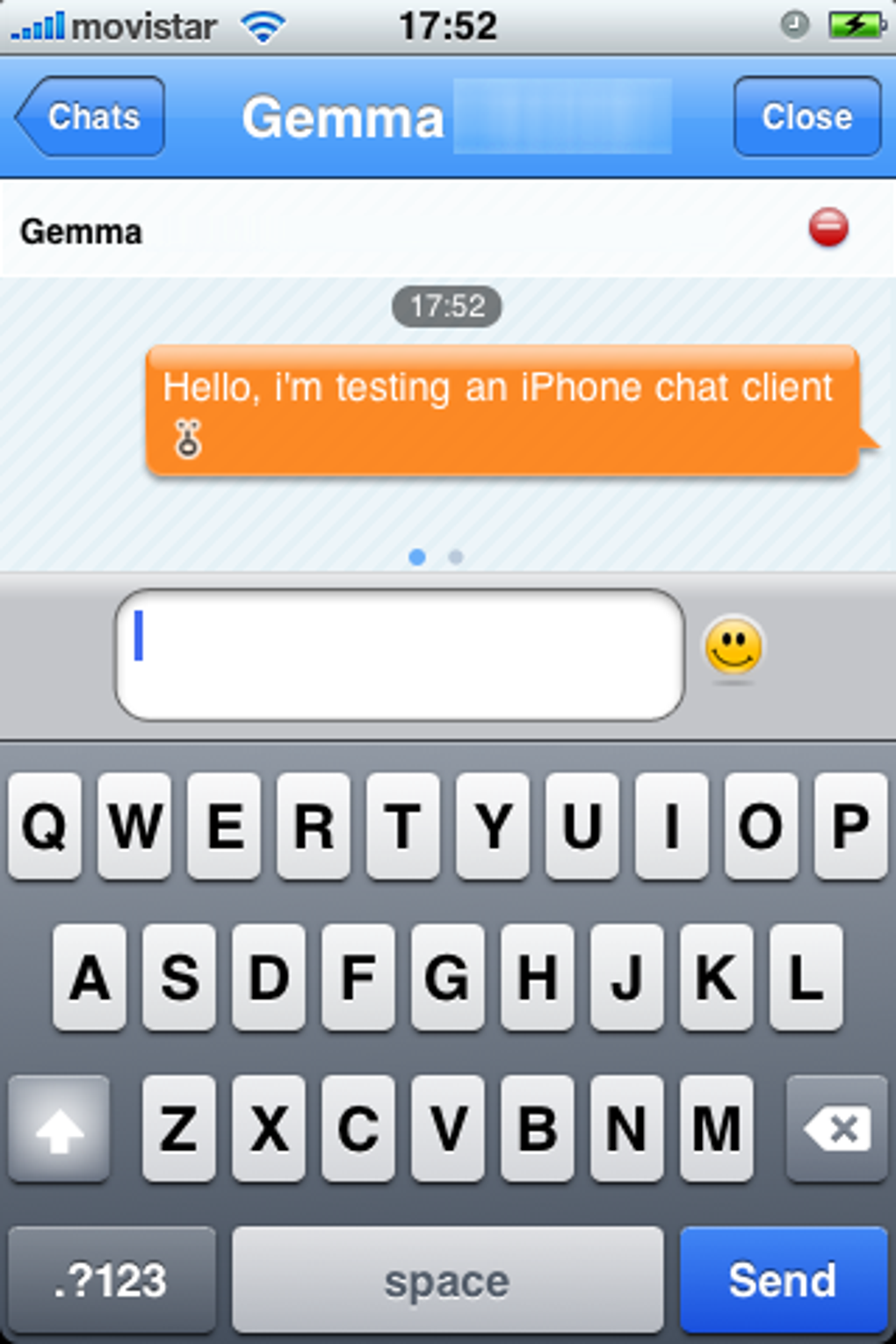The height and width of the screenshot is (1344, 896).
Task: Close this conversation
Action: click(x=807, y=117)
